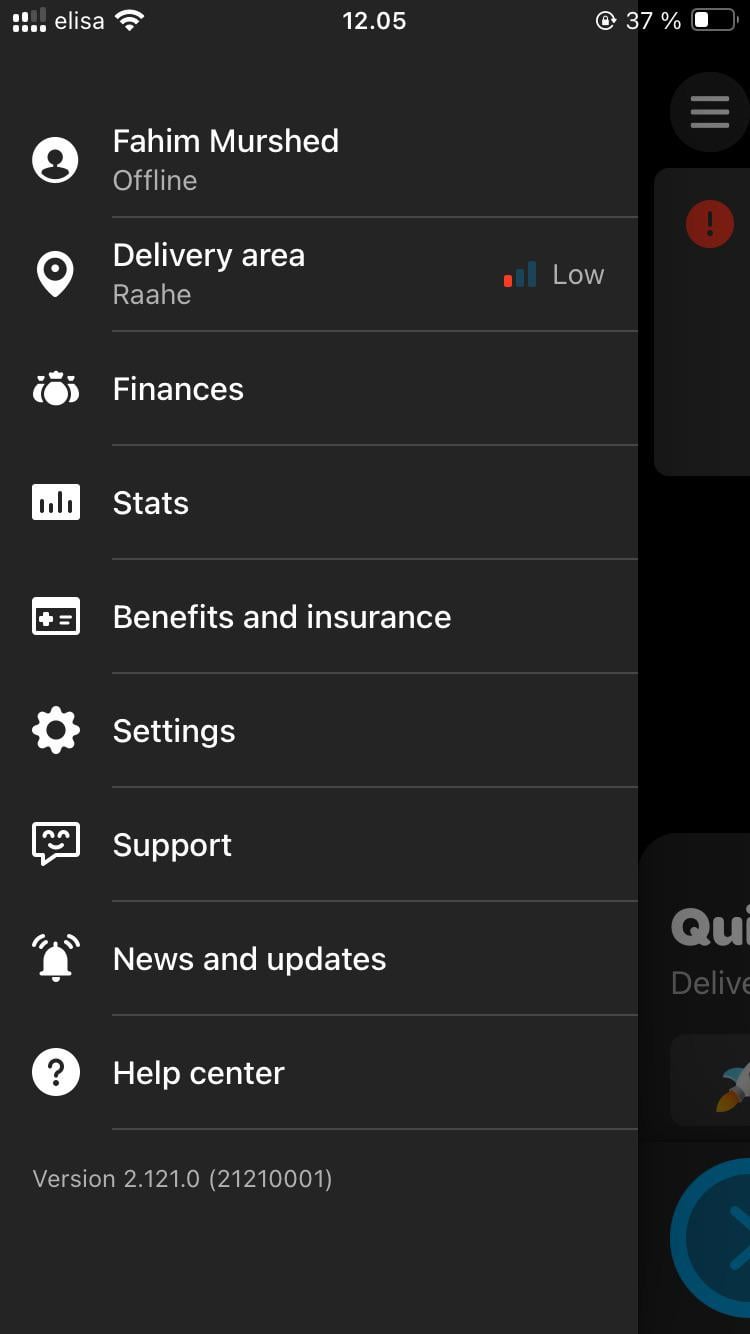
Task: Open the Help center
Action: [319, 1072]
